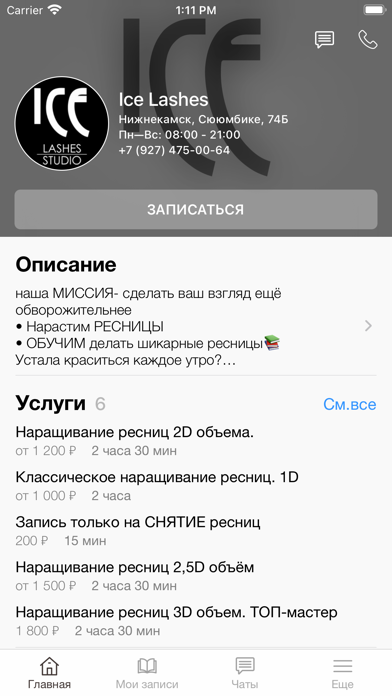Open the chat message icon in header
The width and height of the screenshot is (392, 696).
tap(325, 40)
